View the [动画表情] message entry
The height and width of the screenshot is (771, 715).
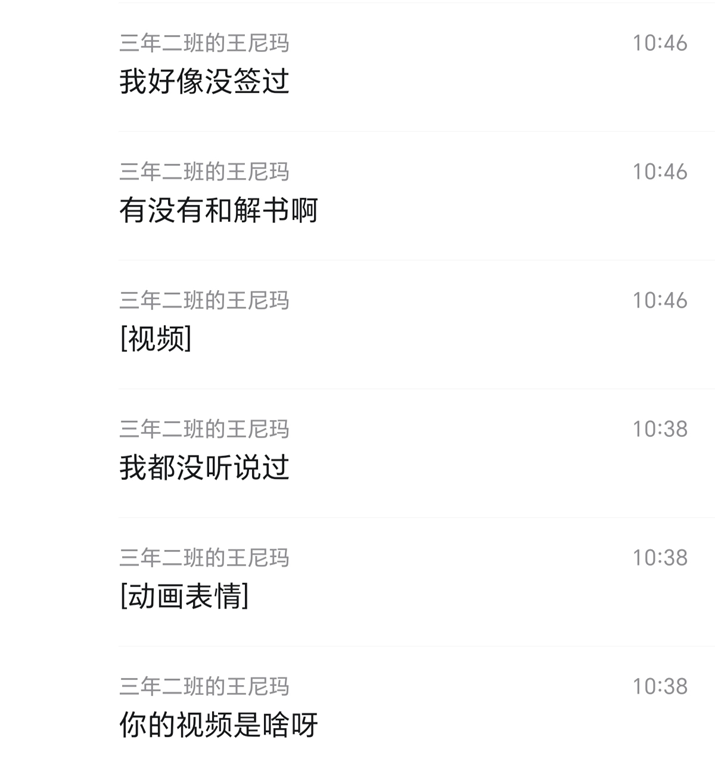[184, 596]
